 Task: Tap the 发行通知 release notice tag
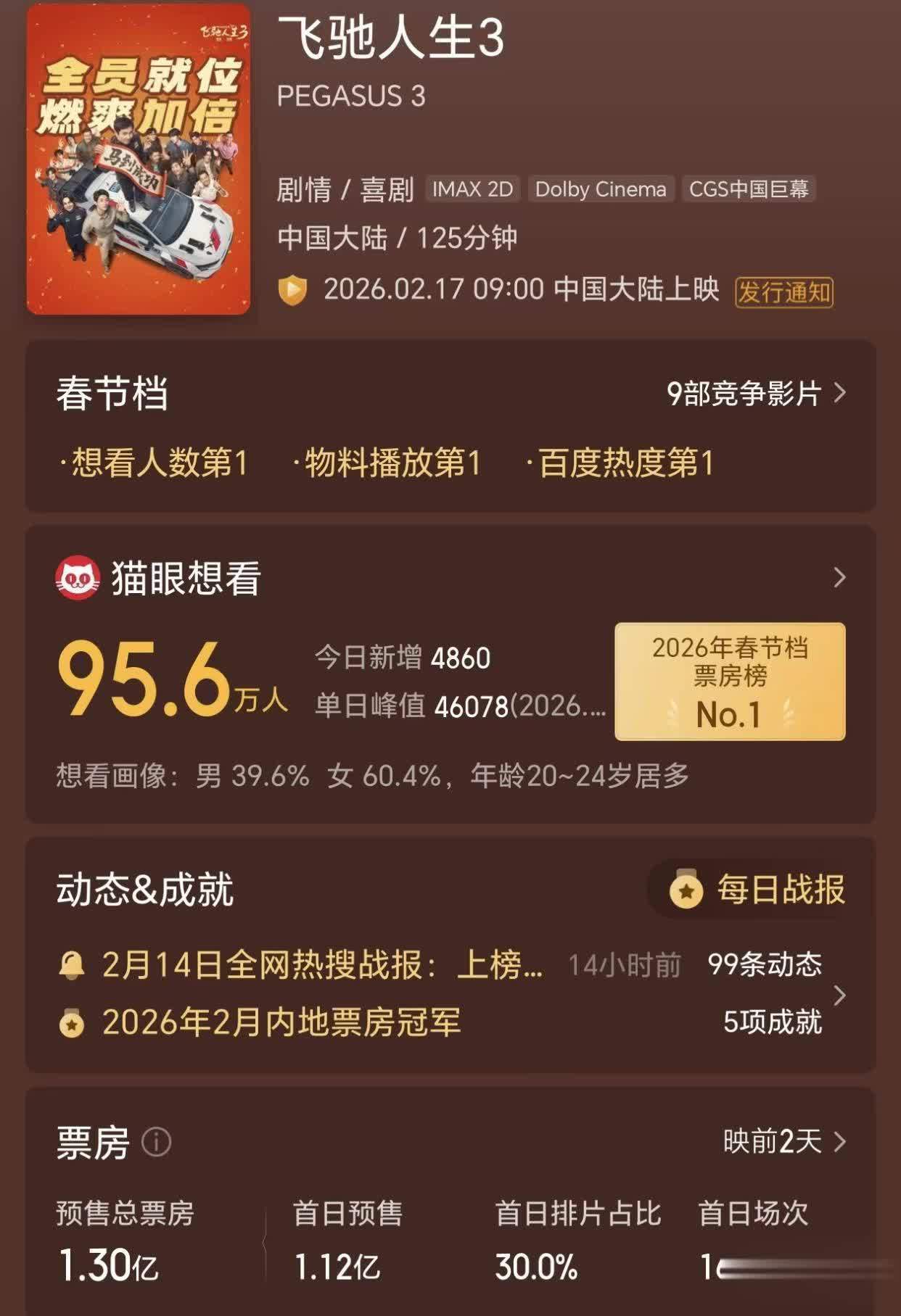[x=783, y=292]
